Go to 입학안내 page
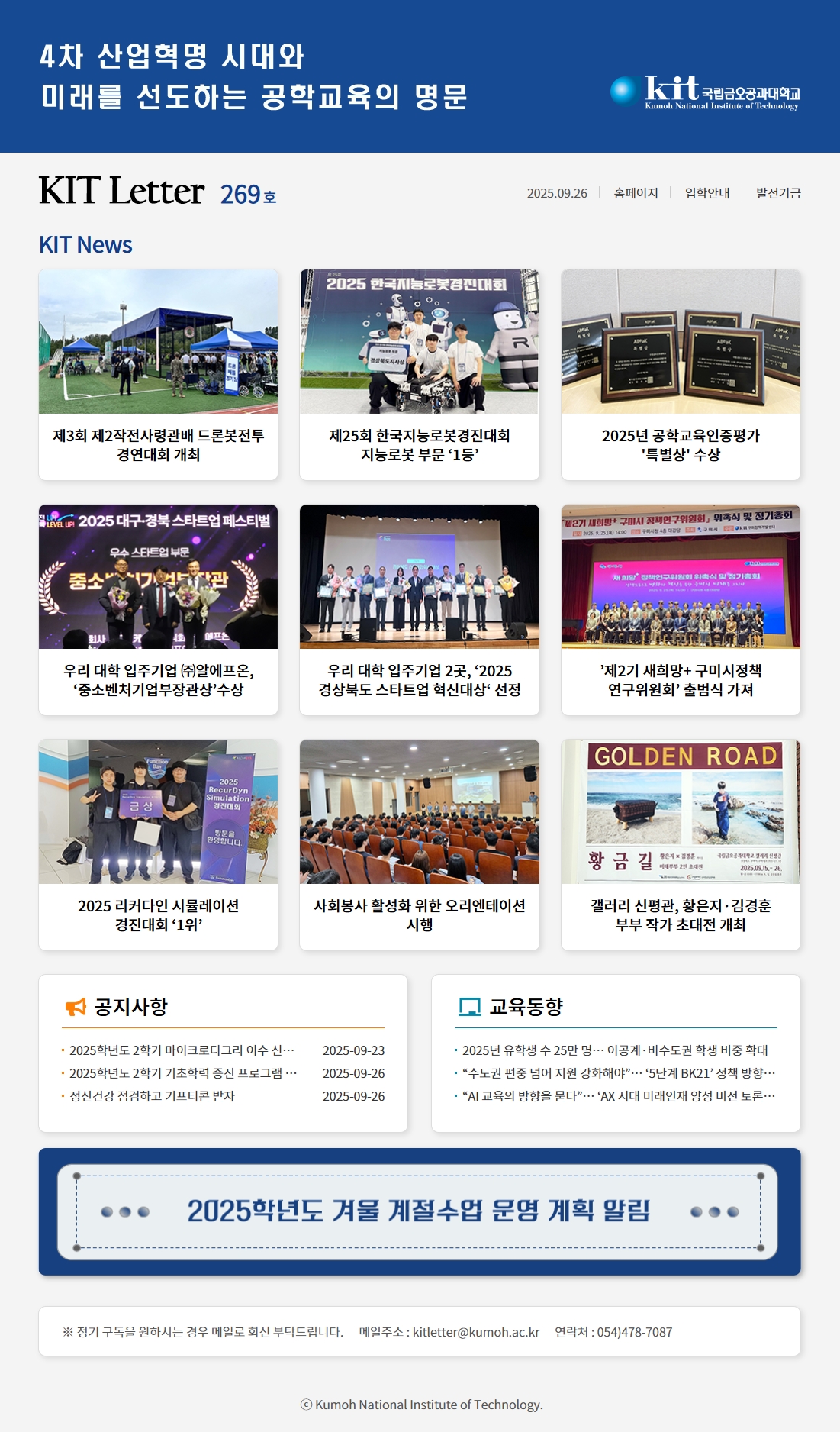The width and height of the screenshot is (840, 1432). [707, 193]
